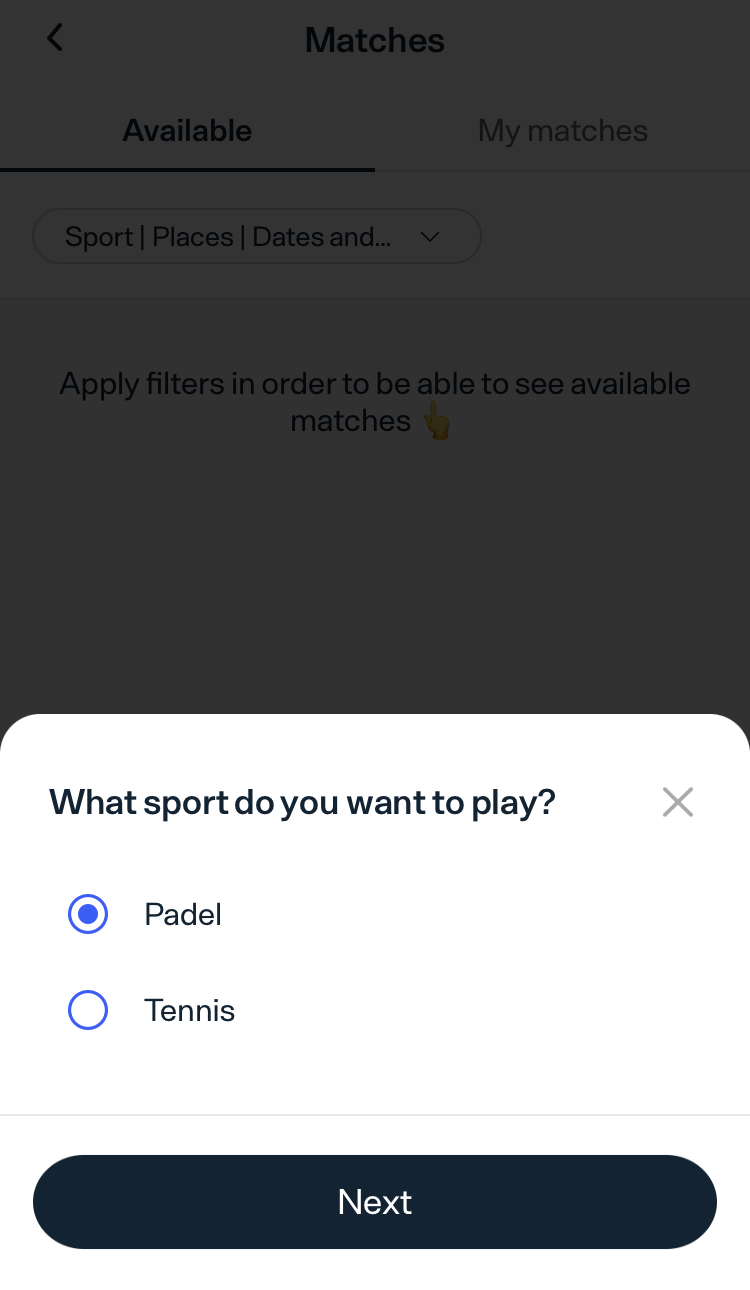
Task: Choose Tennis as the sport
Action: point(88,1010)
